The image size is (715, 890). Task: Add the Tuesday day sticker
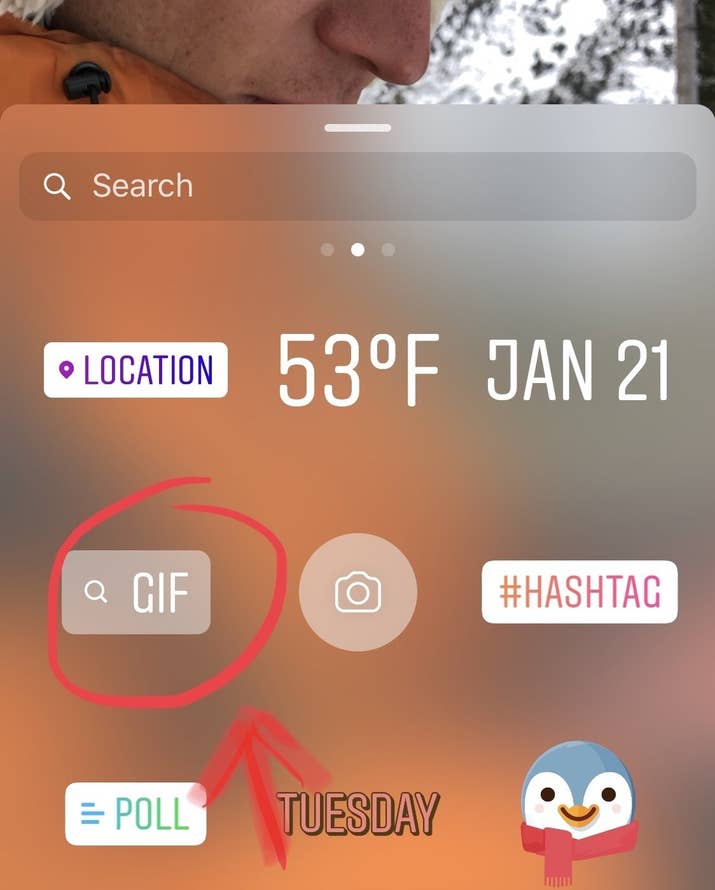click(x=358, y=814)
